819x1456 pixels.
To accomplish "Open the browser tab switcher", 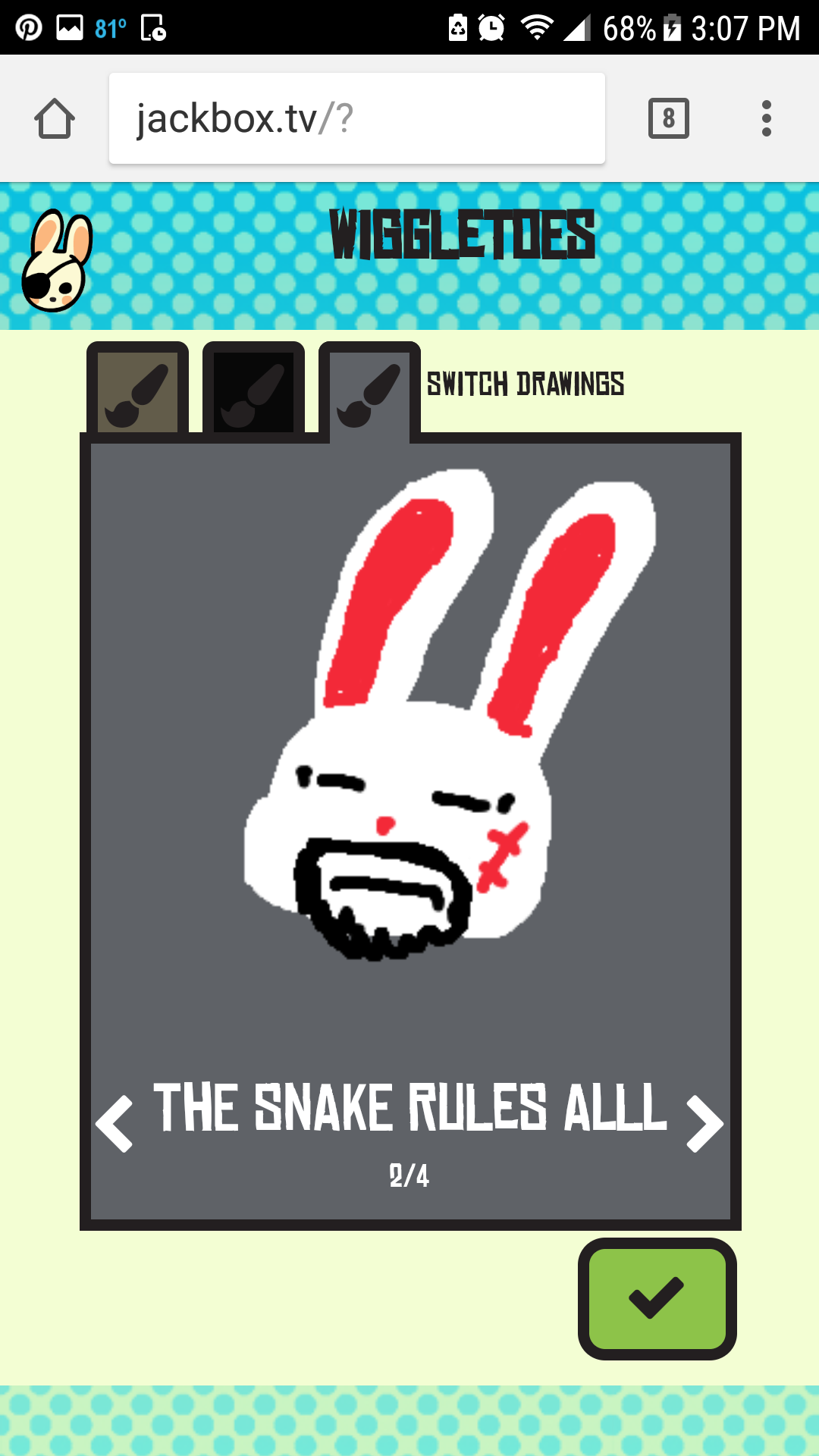I will (668, 118).
